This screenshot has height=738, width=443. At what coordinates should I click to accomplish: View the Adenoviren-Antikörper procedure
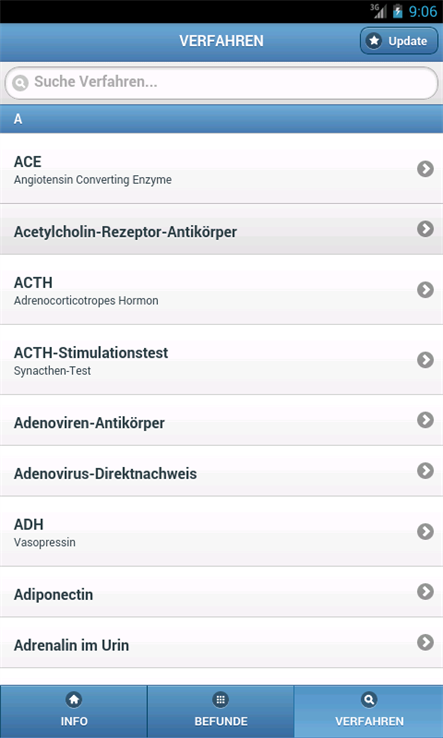point(221,420)
